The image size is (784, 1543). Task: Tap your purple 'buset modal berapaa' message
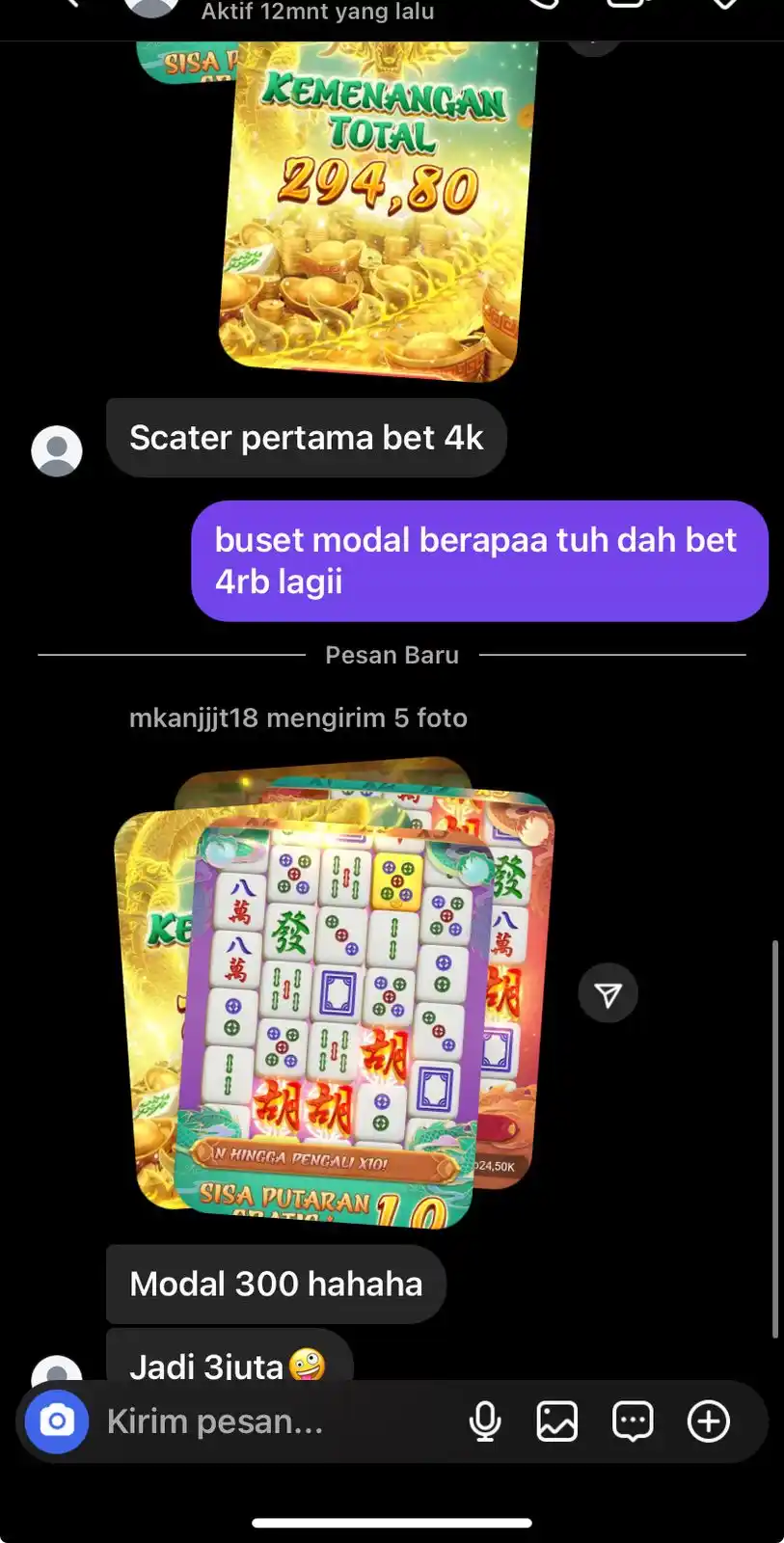(479, 560)
